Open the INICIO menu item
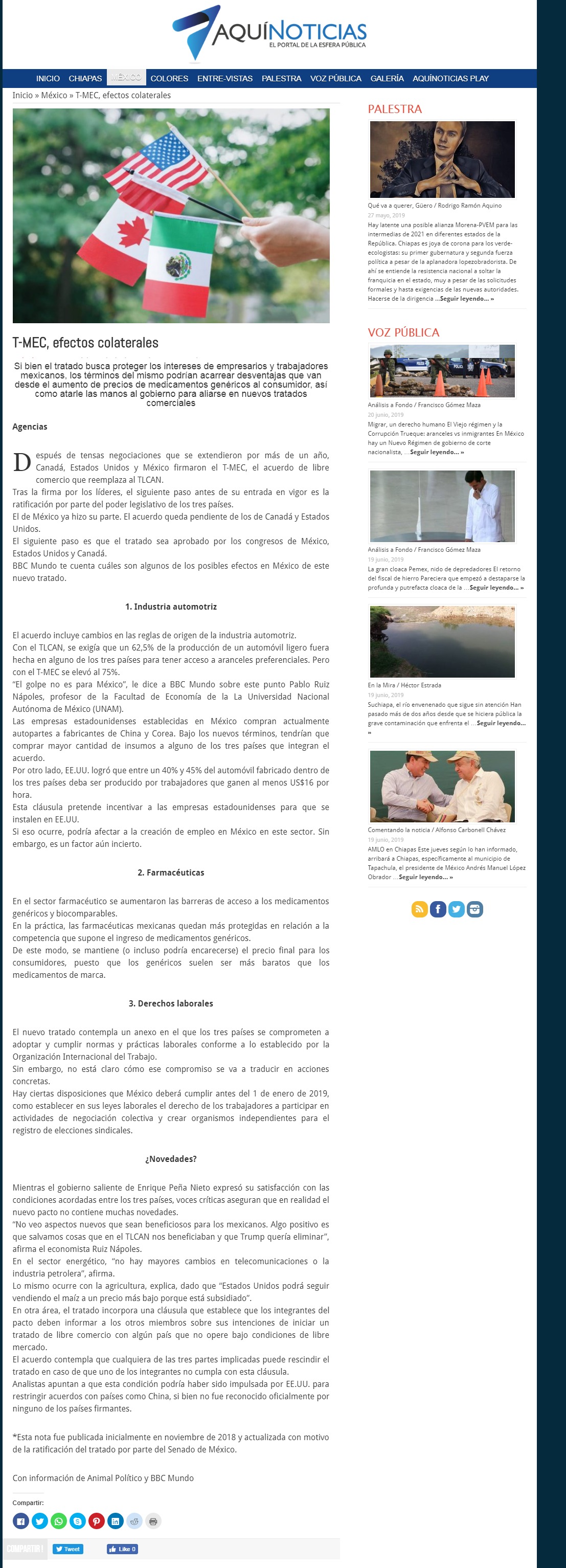The height and width of the screenshot is (1568, 566). pyautogui.click(x=48, y=79)
